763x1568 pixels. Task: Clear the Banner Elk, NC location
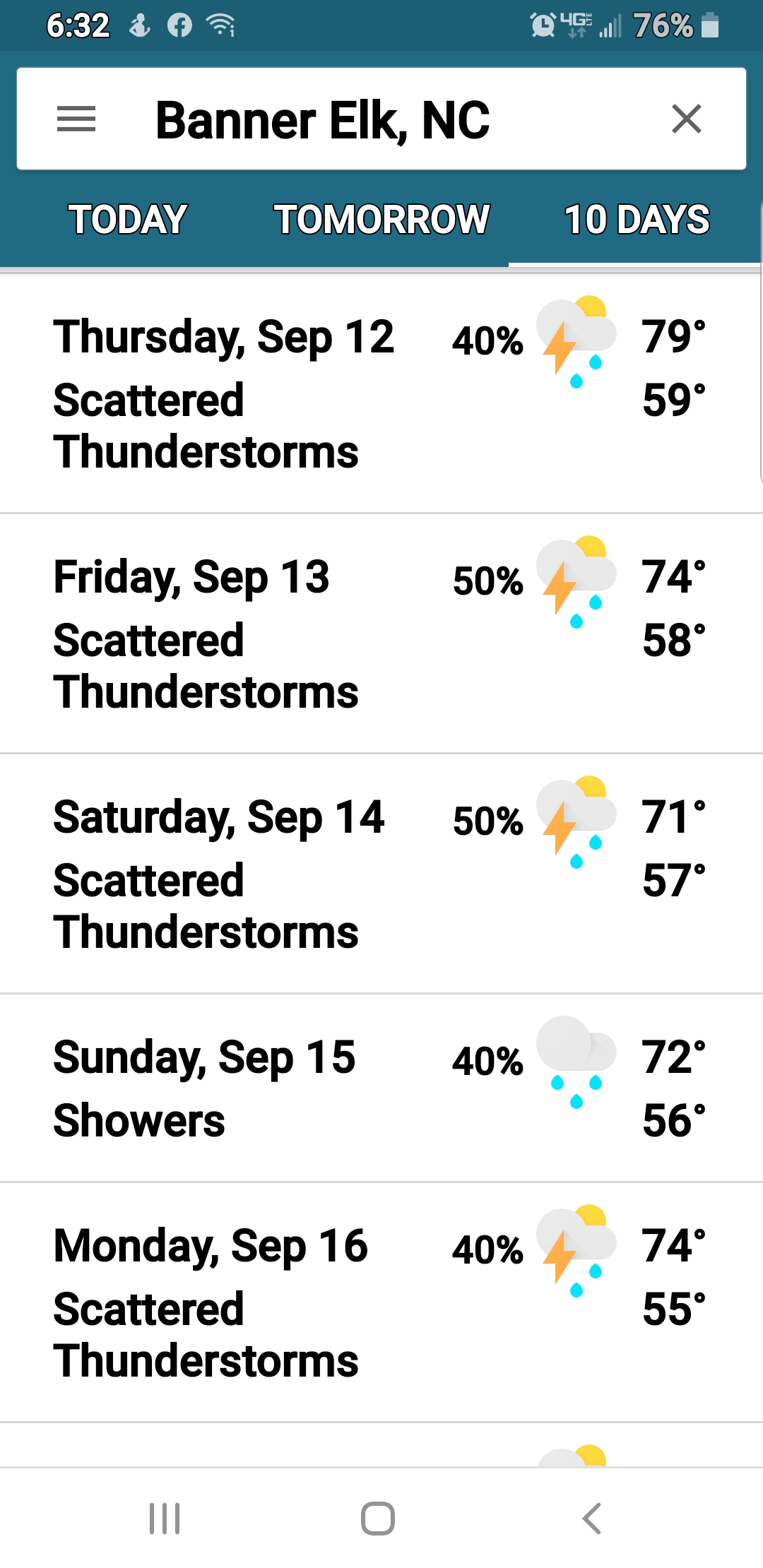click(686, 119)
